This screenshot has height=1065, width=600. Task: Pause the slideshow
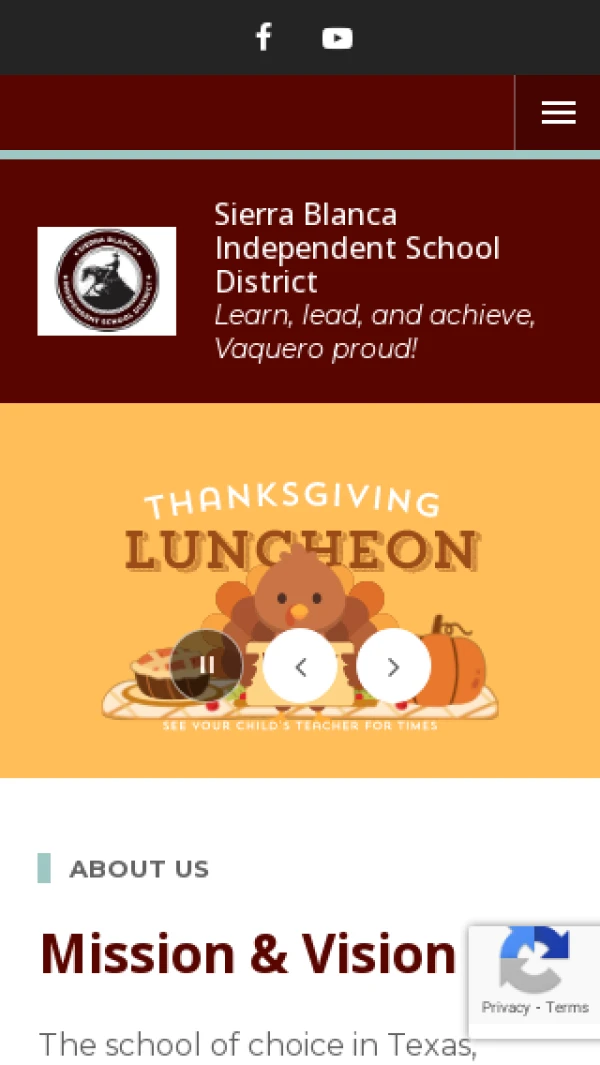click(207, 665)
